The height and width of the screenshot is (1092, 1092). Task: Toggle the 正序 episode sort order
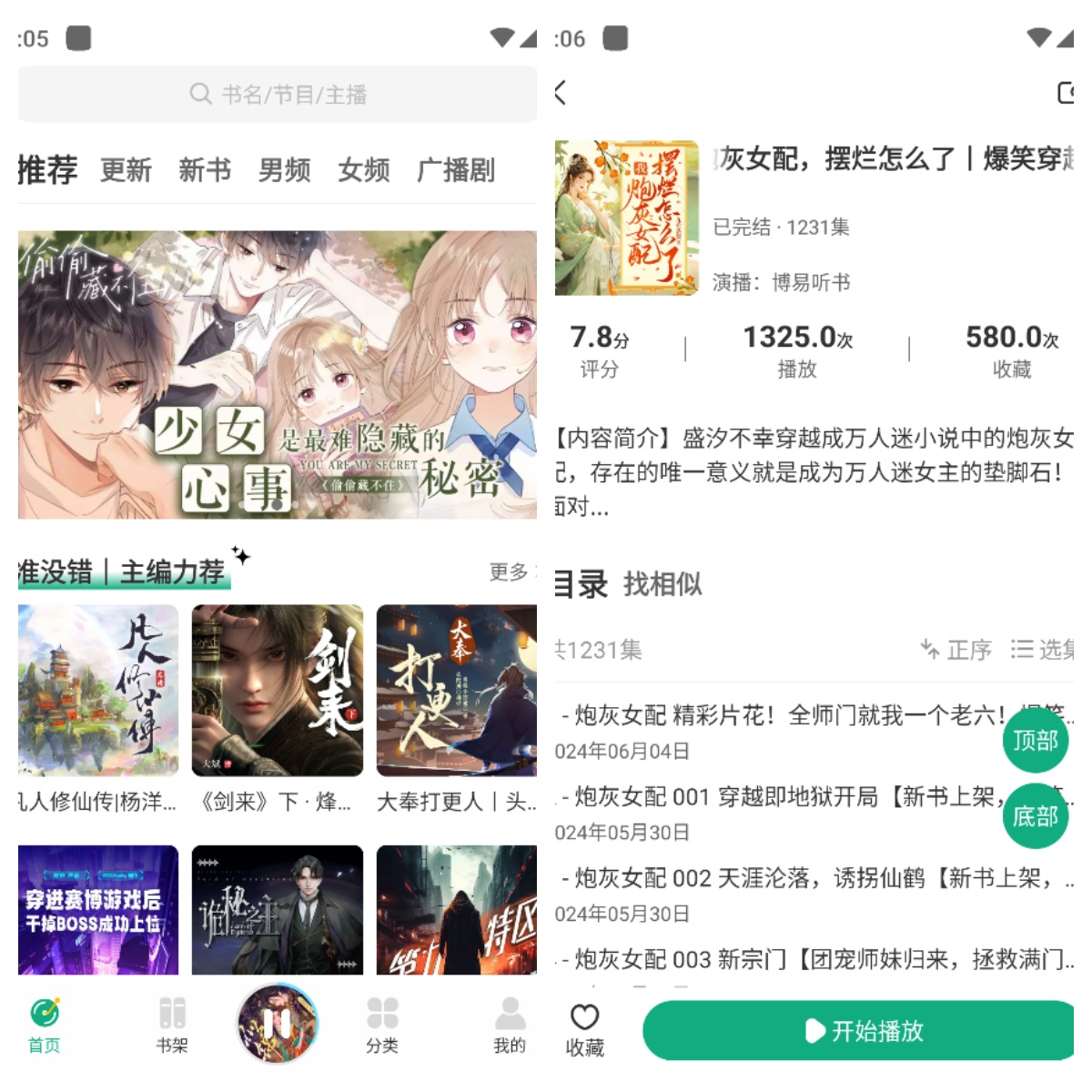[956, 650]
